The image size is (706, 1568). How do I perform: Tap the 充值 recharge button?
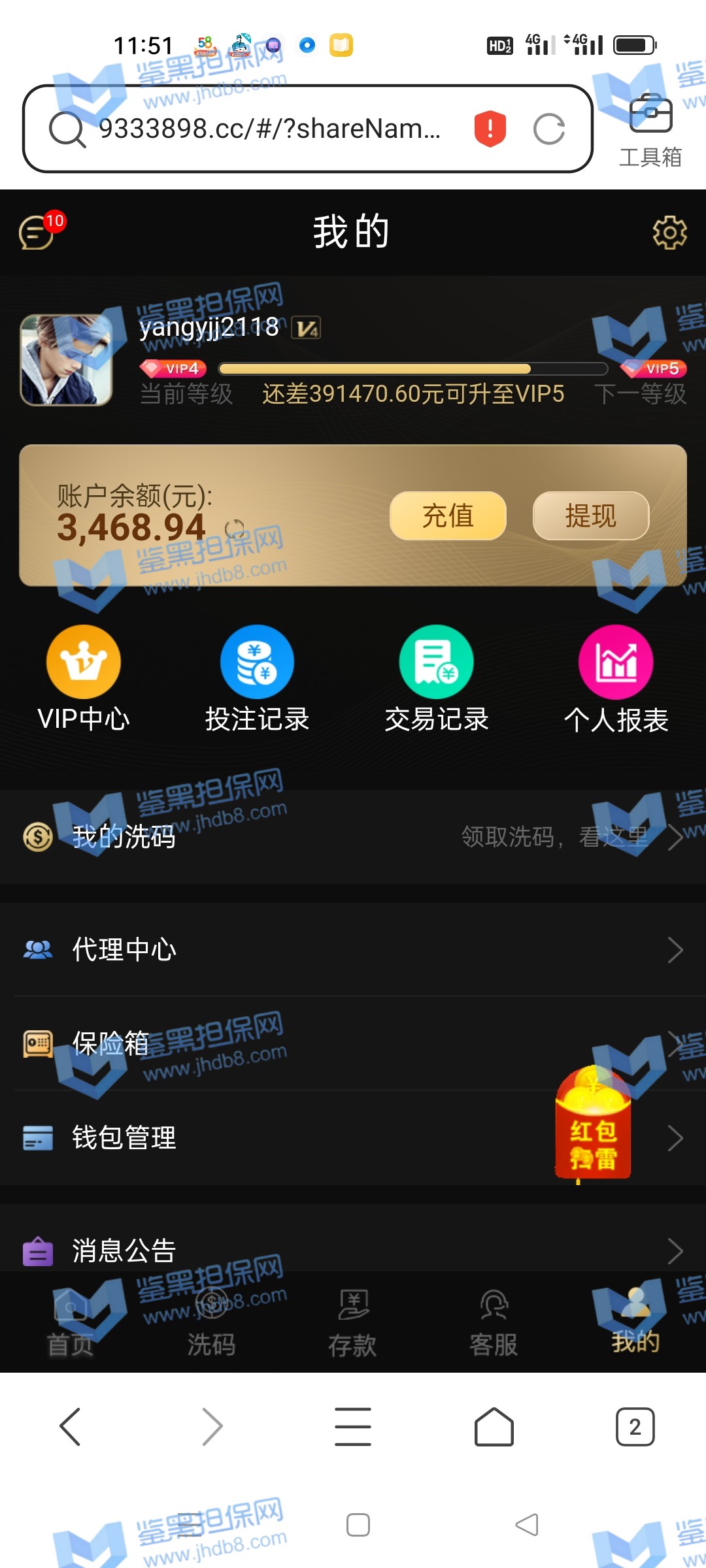(x=448, y=516)
